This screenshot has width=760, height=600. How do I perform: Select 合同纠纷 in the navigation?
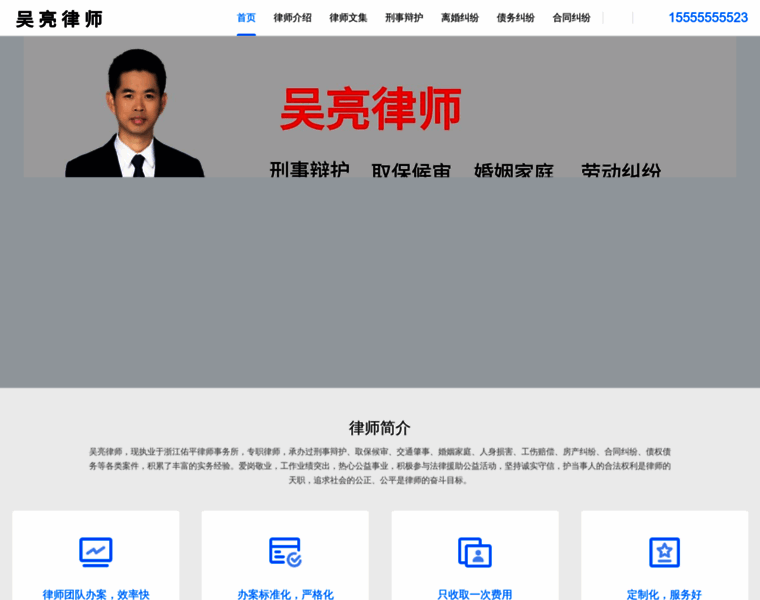pos(571,18)
